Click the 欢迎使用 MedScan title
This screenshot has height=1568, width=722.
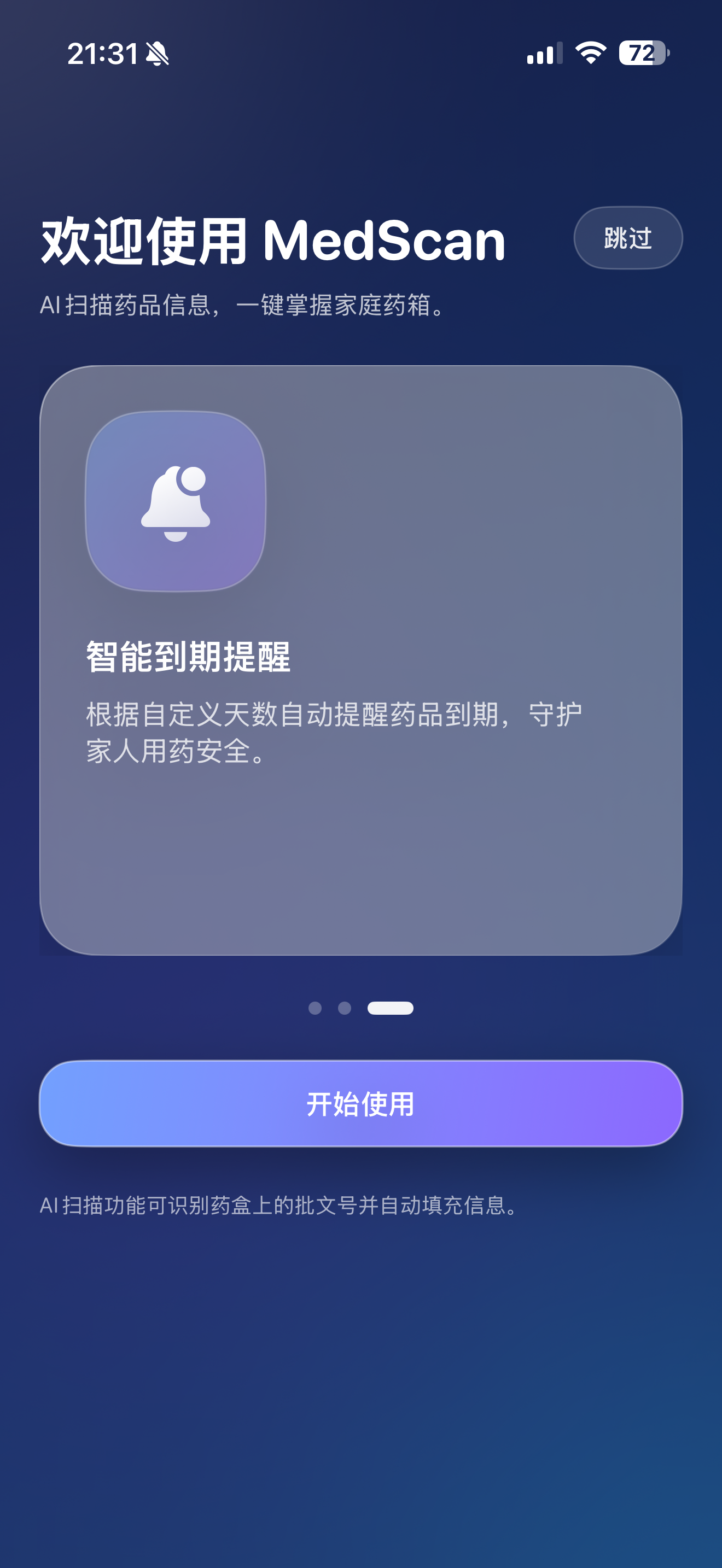click(x=272, y=239)
